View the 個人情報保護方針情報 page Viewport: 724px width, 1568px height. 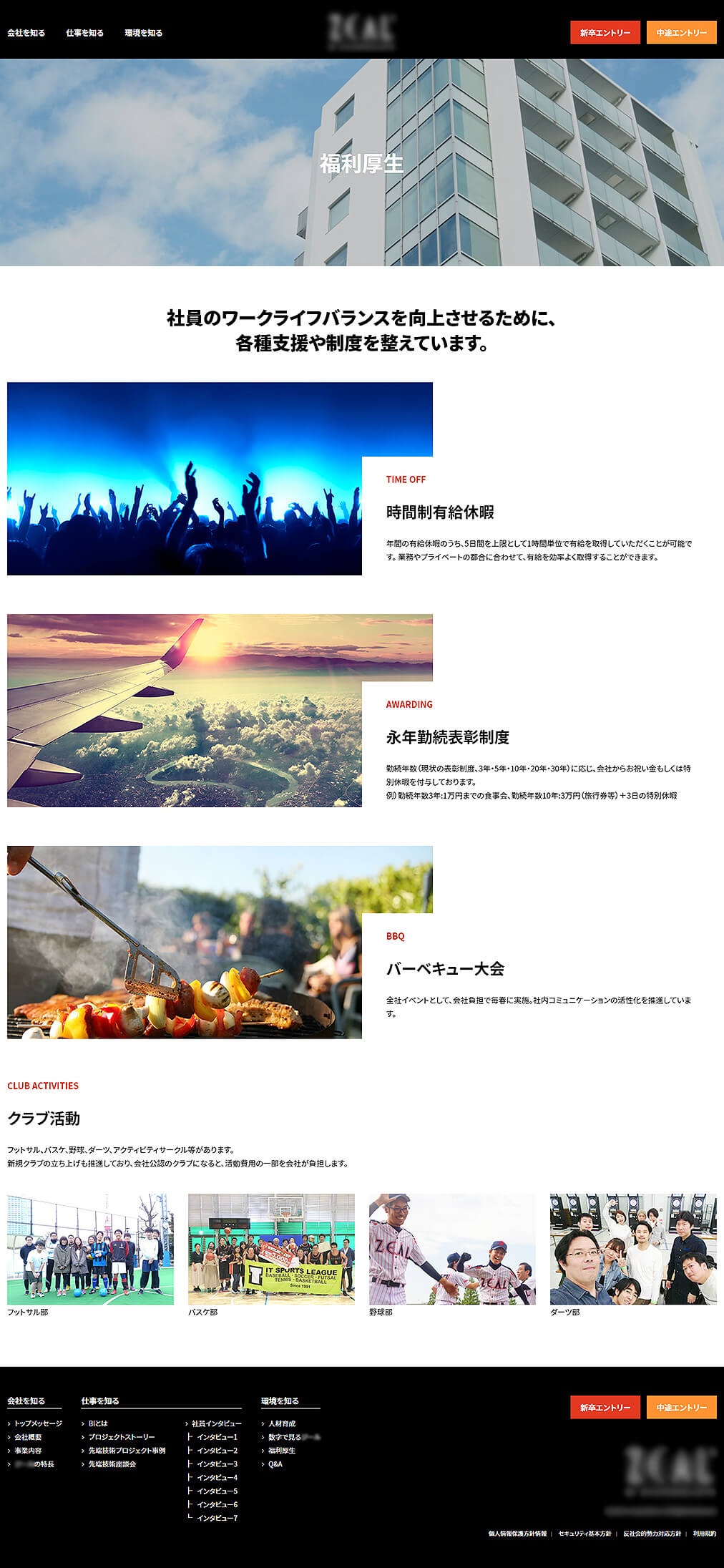(517, 1534)
